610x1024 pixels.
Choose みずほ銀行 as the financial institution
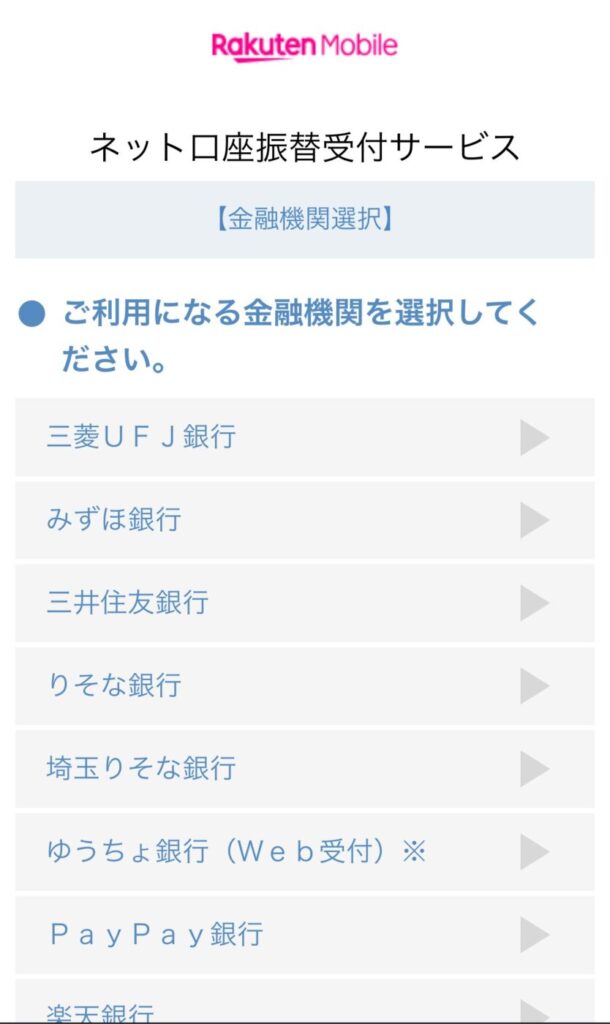304,520
